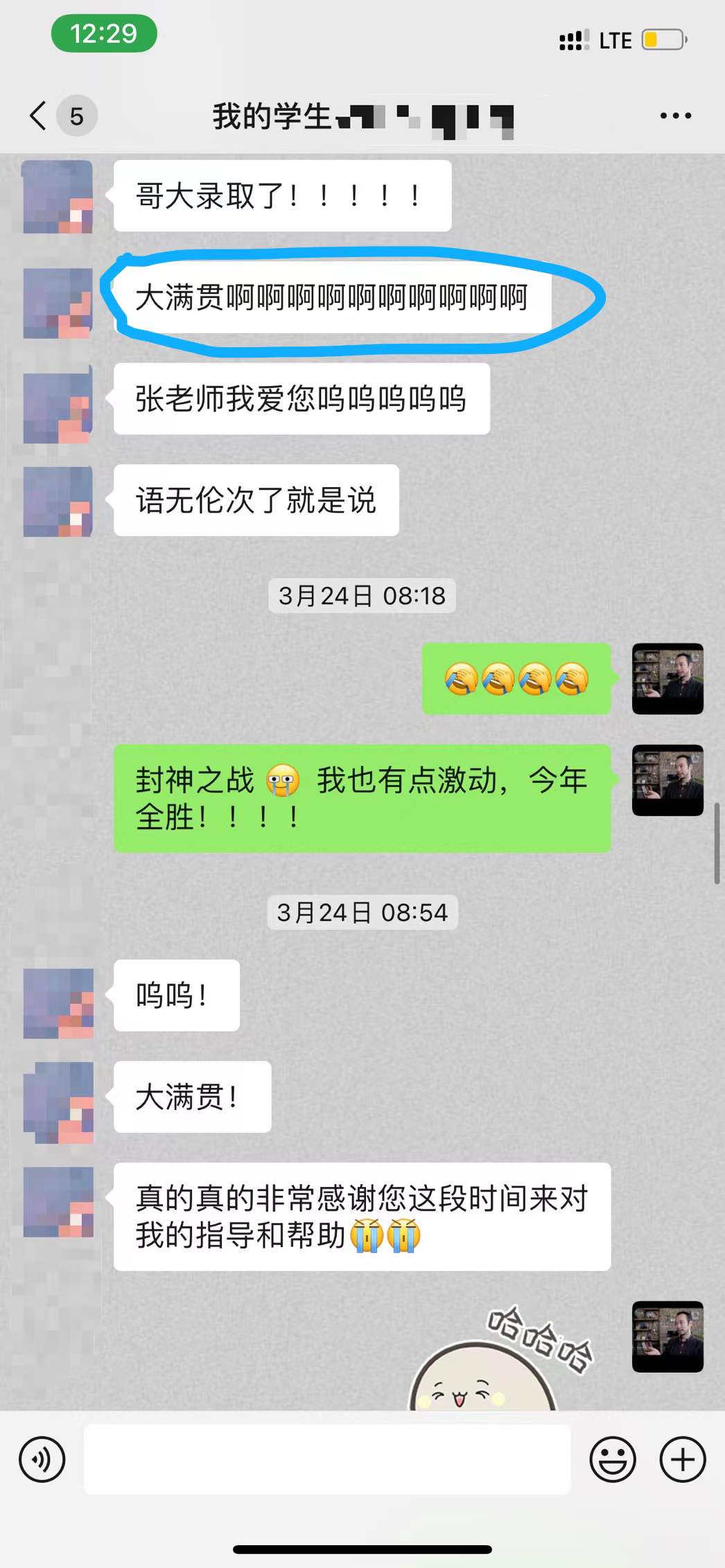
Task: Open the chat's three-dot menu
Action: (675, 116)
